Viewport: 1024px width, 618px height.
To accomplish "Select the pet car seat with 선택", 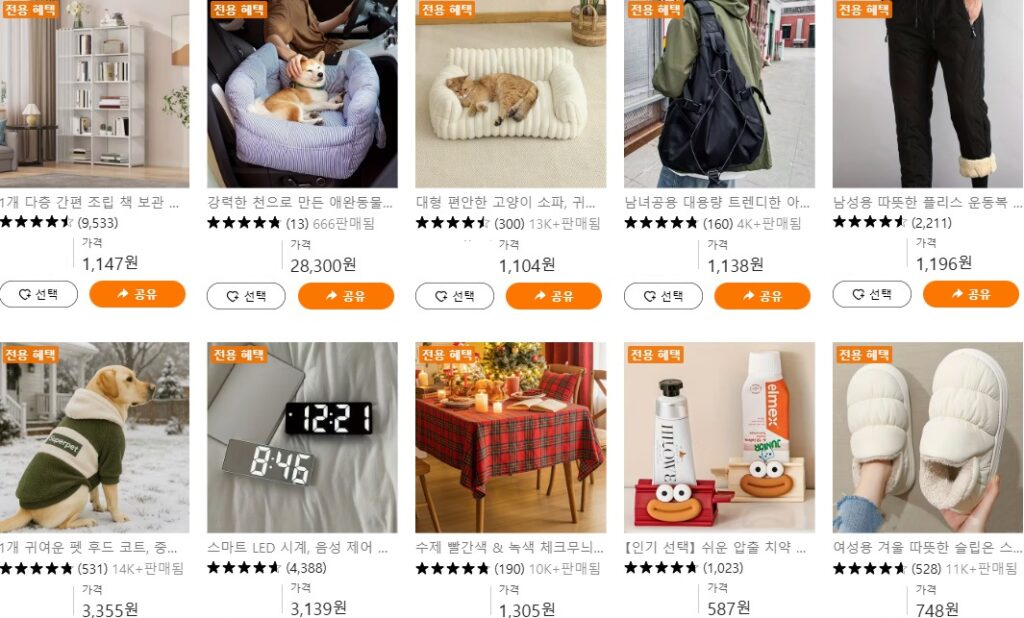I will pos(246,296).
